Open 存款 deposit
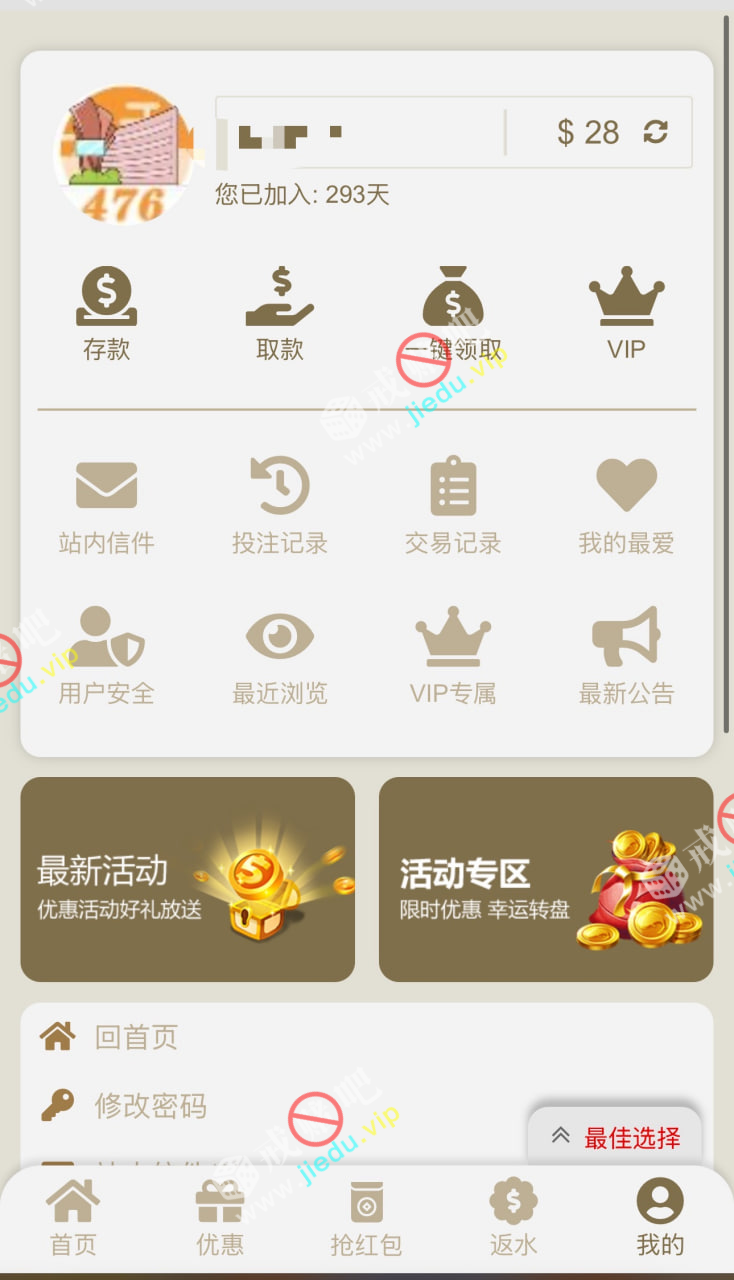734x1280 pixels. 107,313
